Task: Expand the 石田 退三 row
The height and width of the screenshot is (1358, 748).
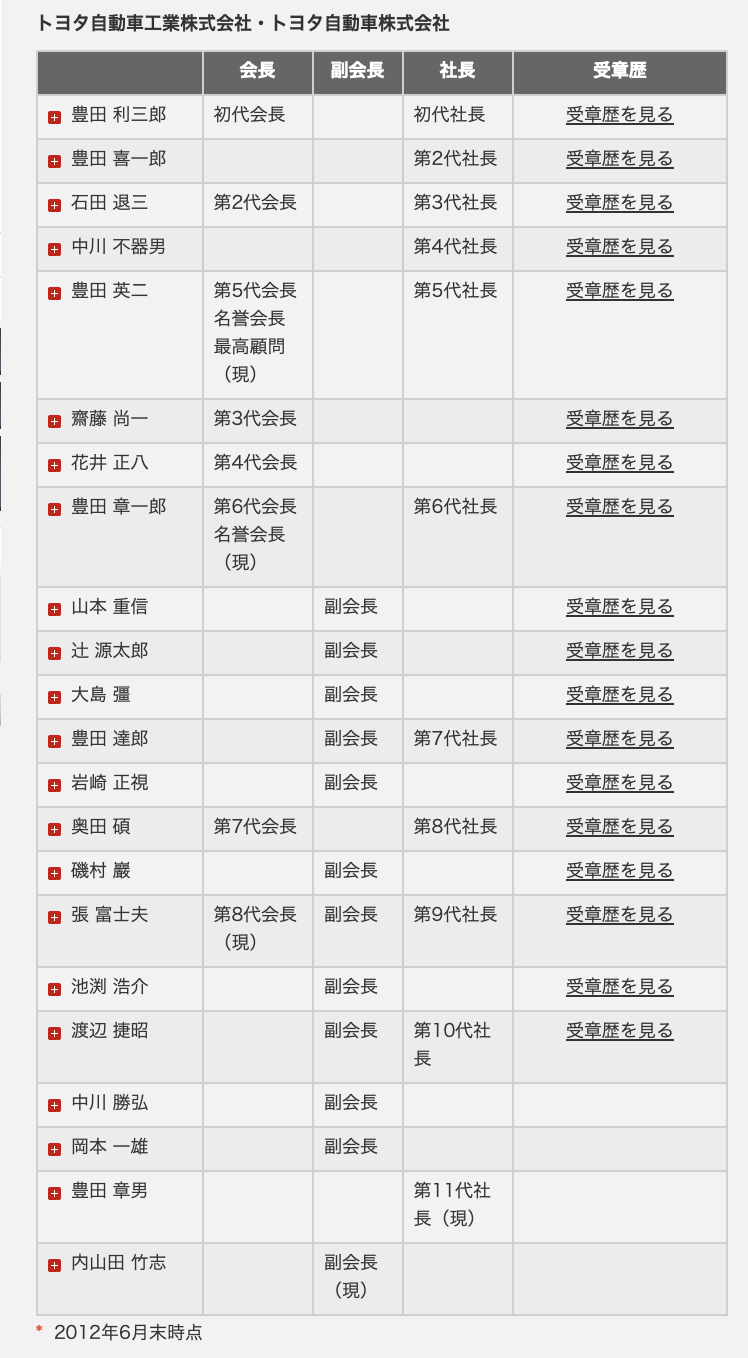Action: click(x=55, y=205)
